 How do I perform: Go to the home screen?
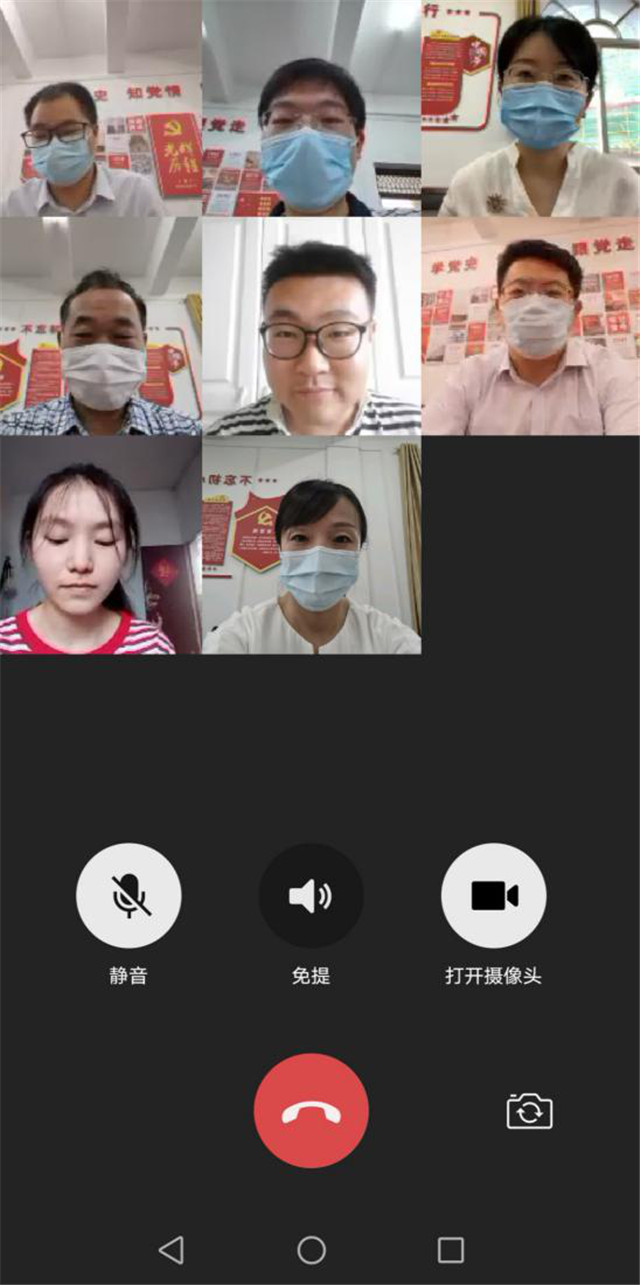click(311, 1249)
